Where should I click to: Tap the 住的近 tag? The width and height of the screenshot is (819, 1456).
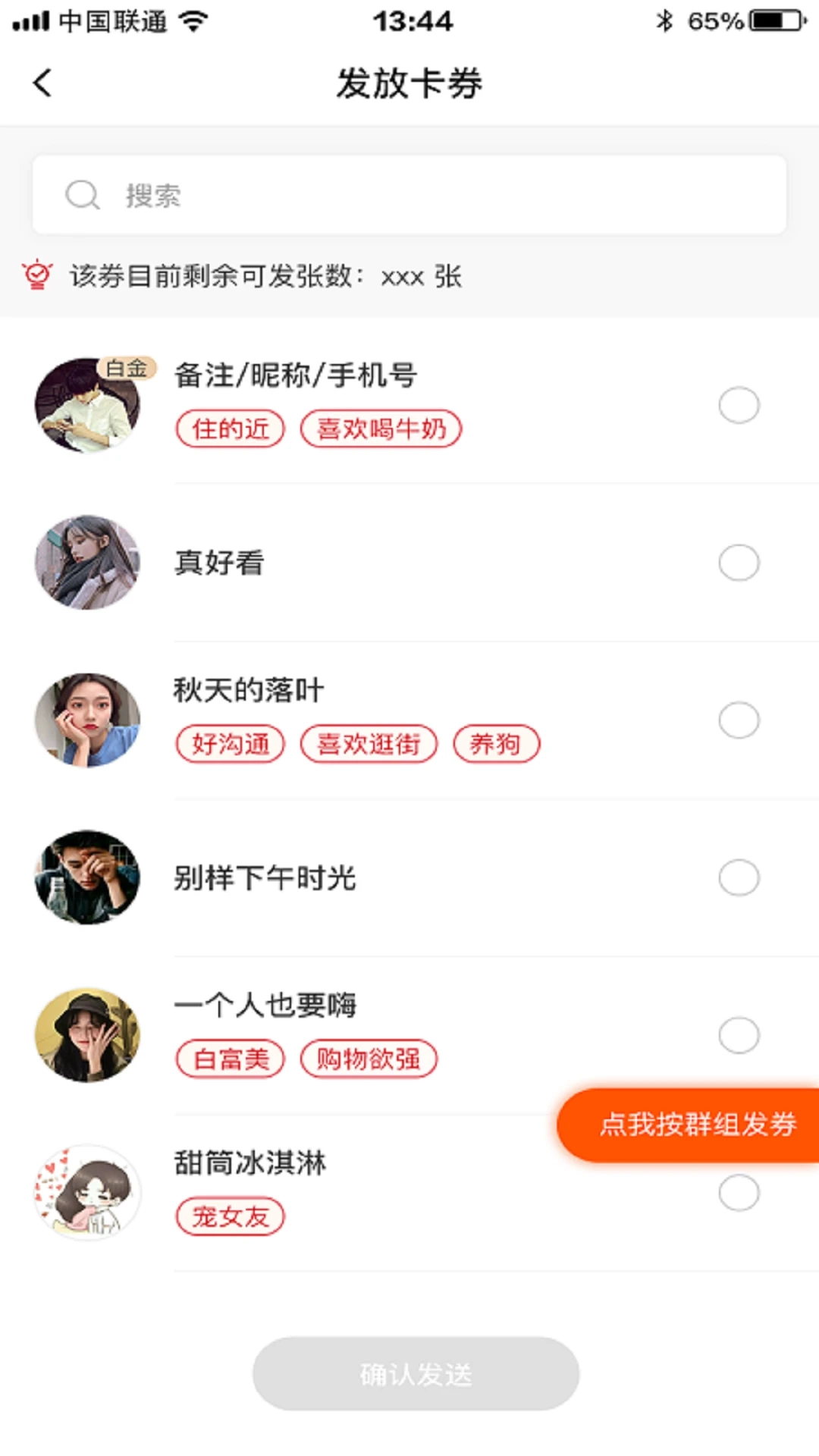pos(229,428)
